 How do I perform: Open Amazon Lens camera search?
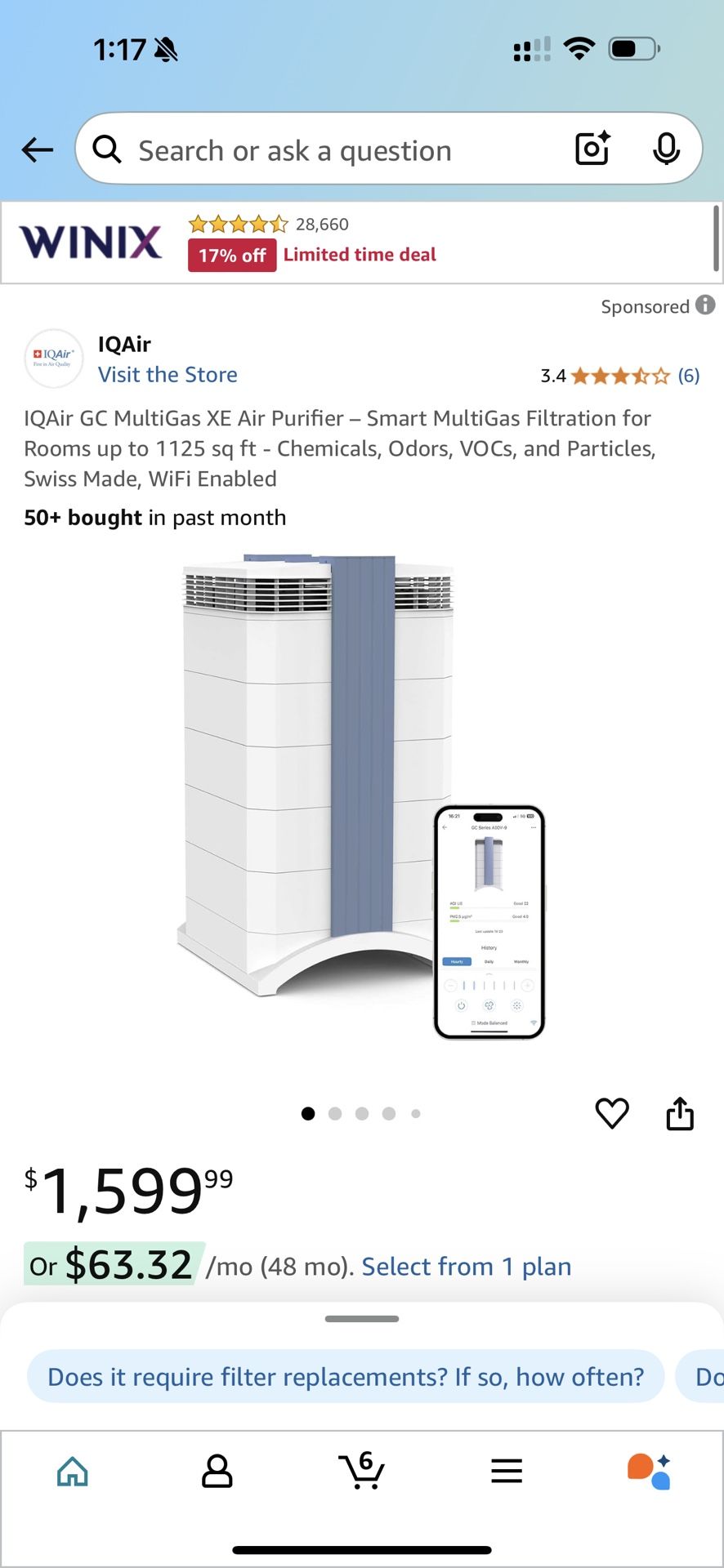(x=592, y=149)
